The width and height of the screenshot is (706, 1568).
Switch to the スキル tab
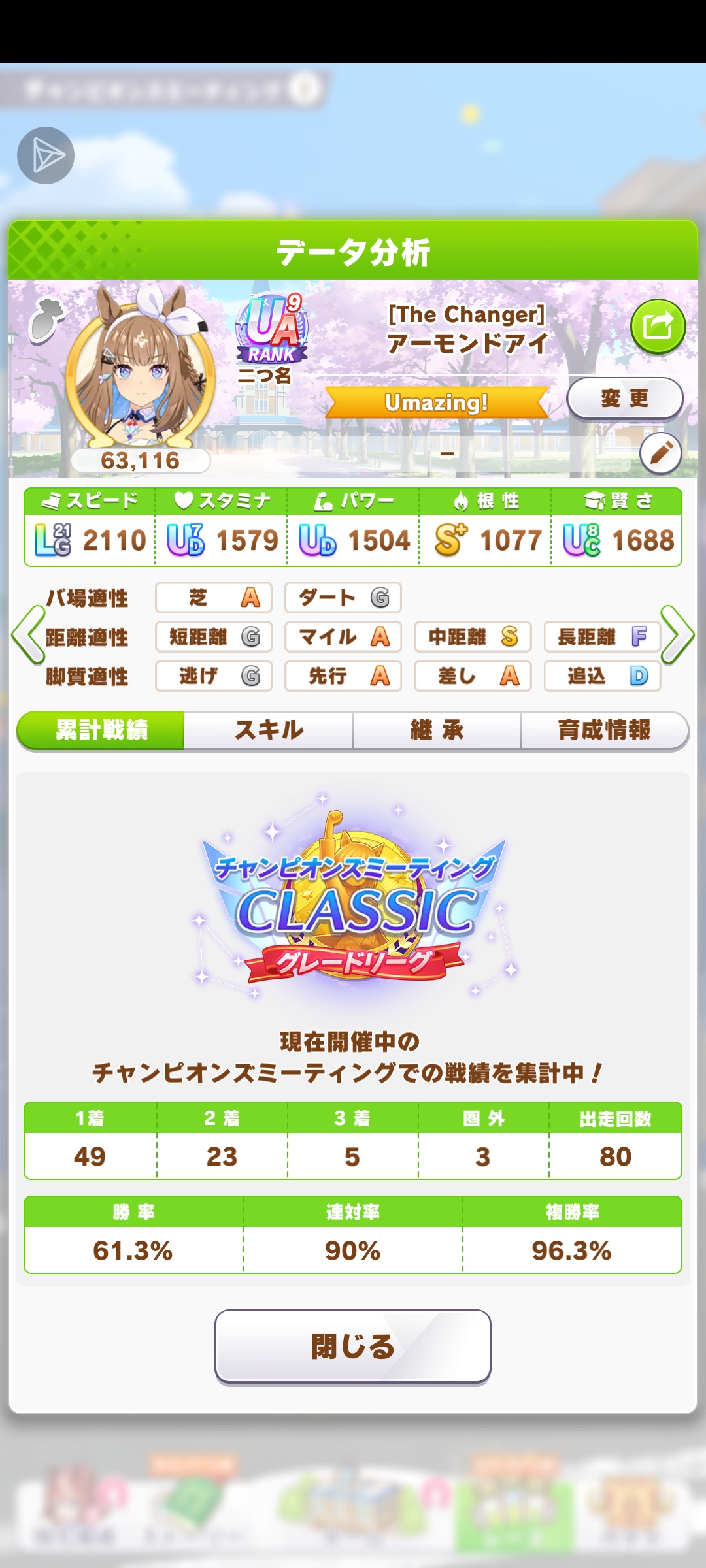269,730
